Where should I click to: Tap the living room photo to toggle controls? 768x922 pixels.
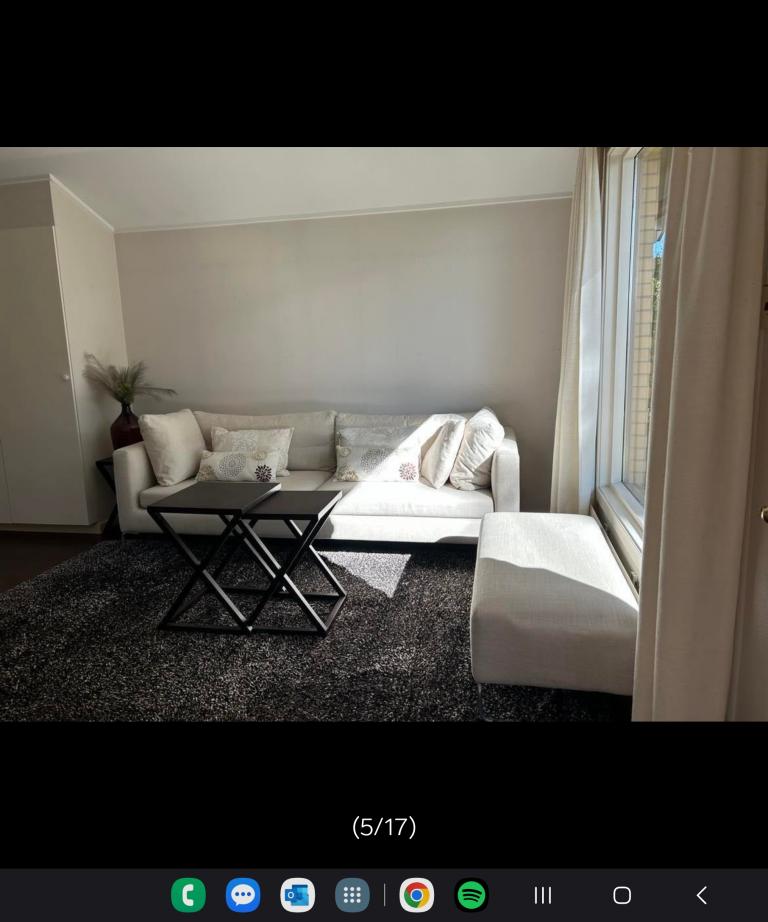tap(384, 434)
